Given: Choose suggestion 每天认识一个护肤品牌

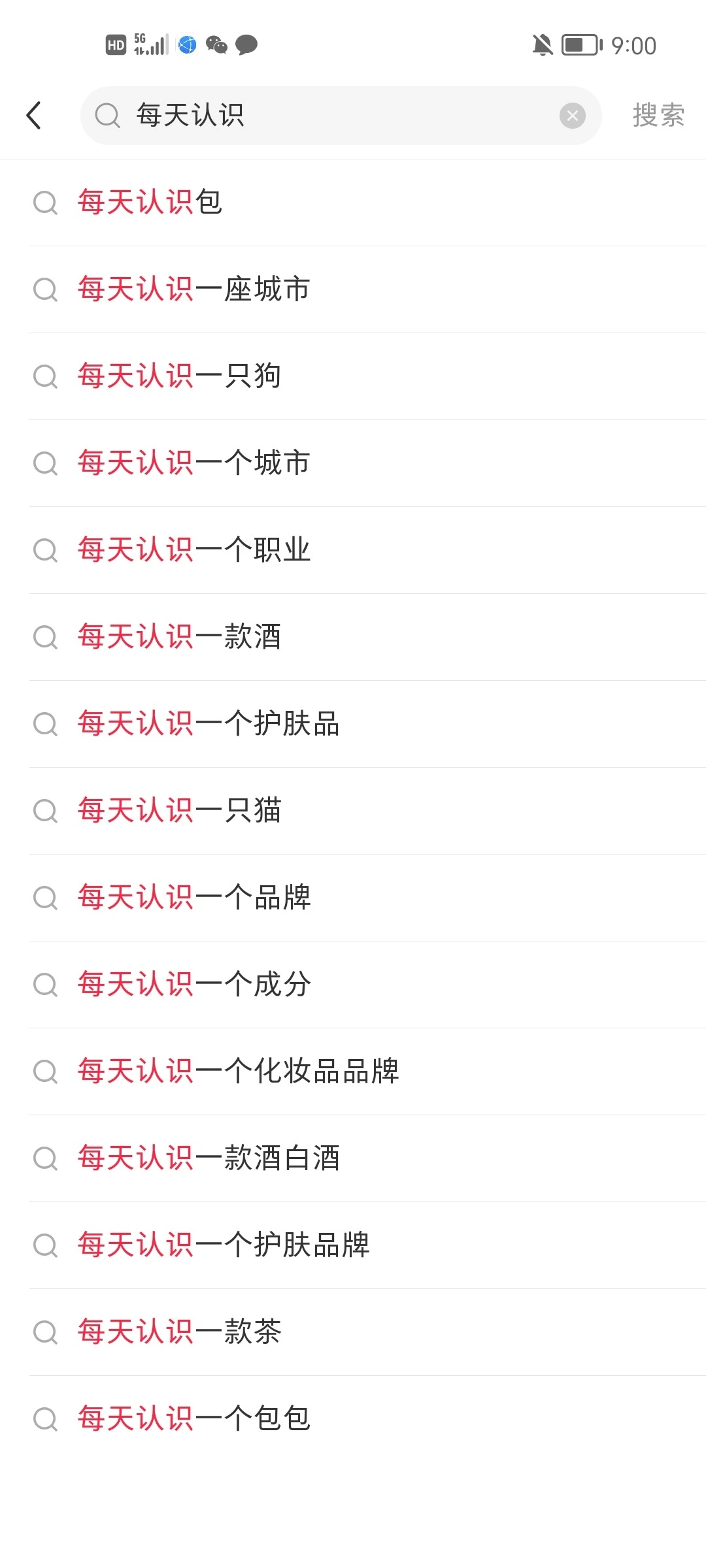Looking at the screenshot, I should [x=353, y=1245].
